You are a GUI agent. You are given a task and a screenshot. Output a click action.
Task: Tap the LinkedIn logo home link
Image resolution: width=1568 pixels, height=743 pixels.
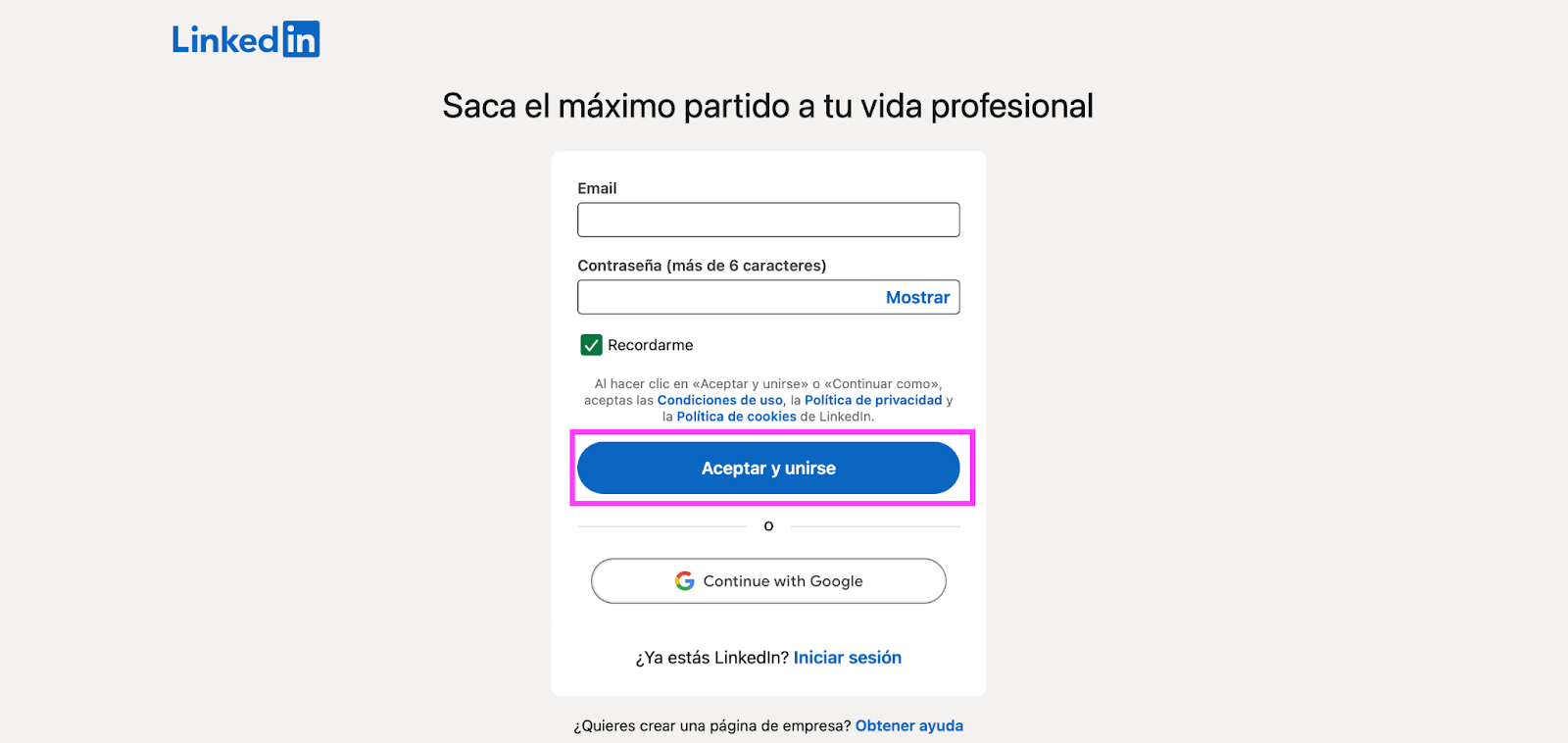tap(246, 39)
